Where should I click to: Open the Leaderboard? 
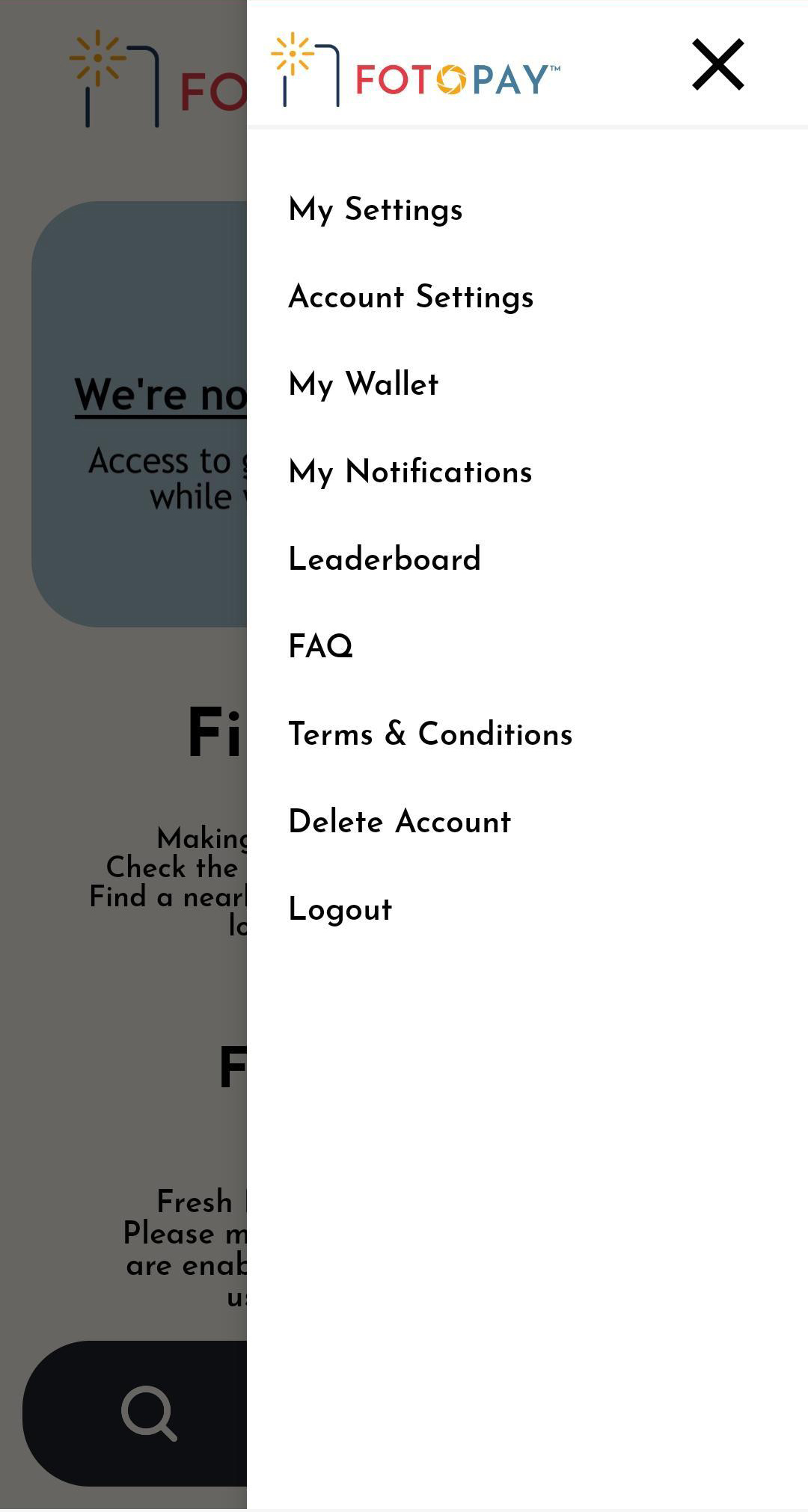point(385,559)
